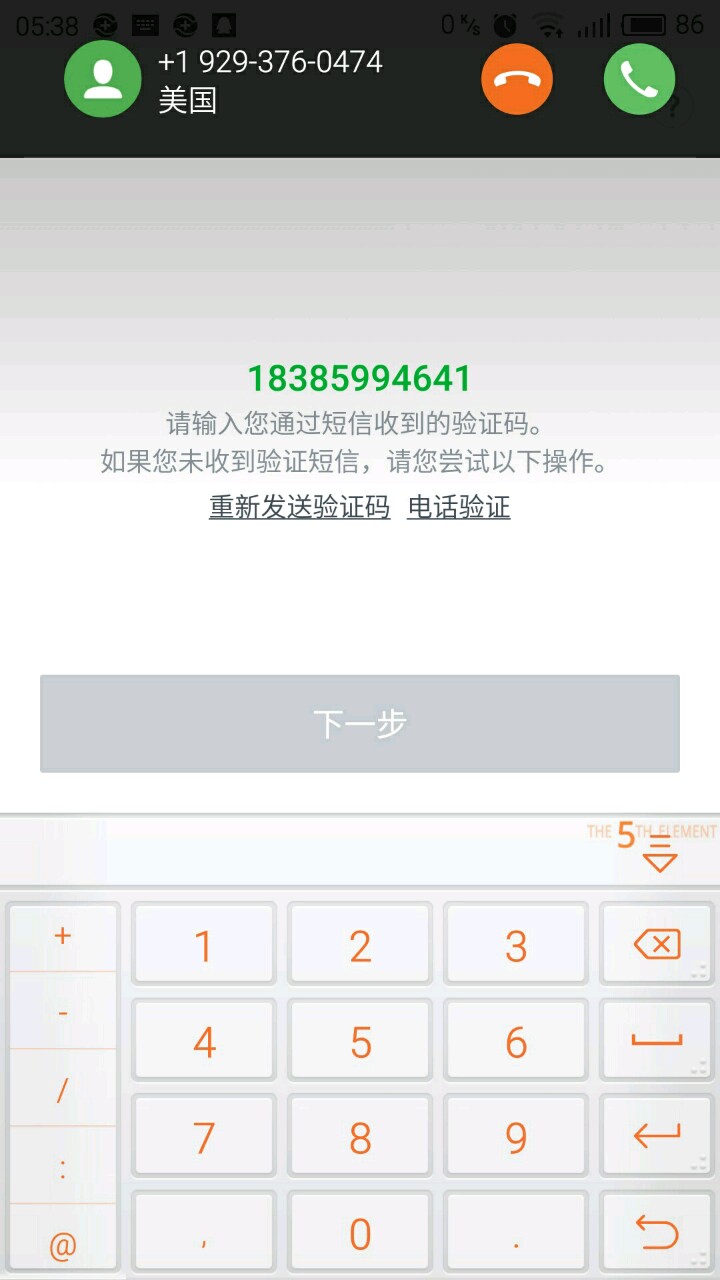Type digit 0 on the keypad
The image size is (720, 1280).
pyautogui.click(x=360, y=1233)
